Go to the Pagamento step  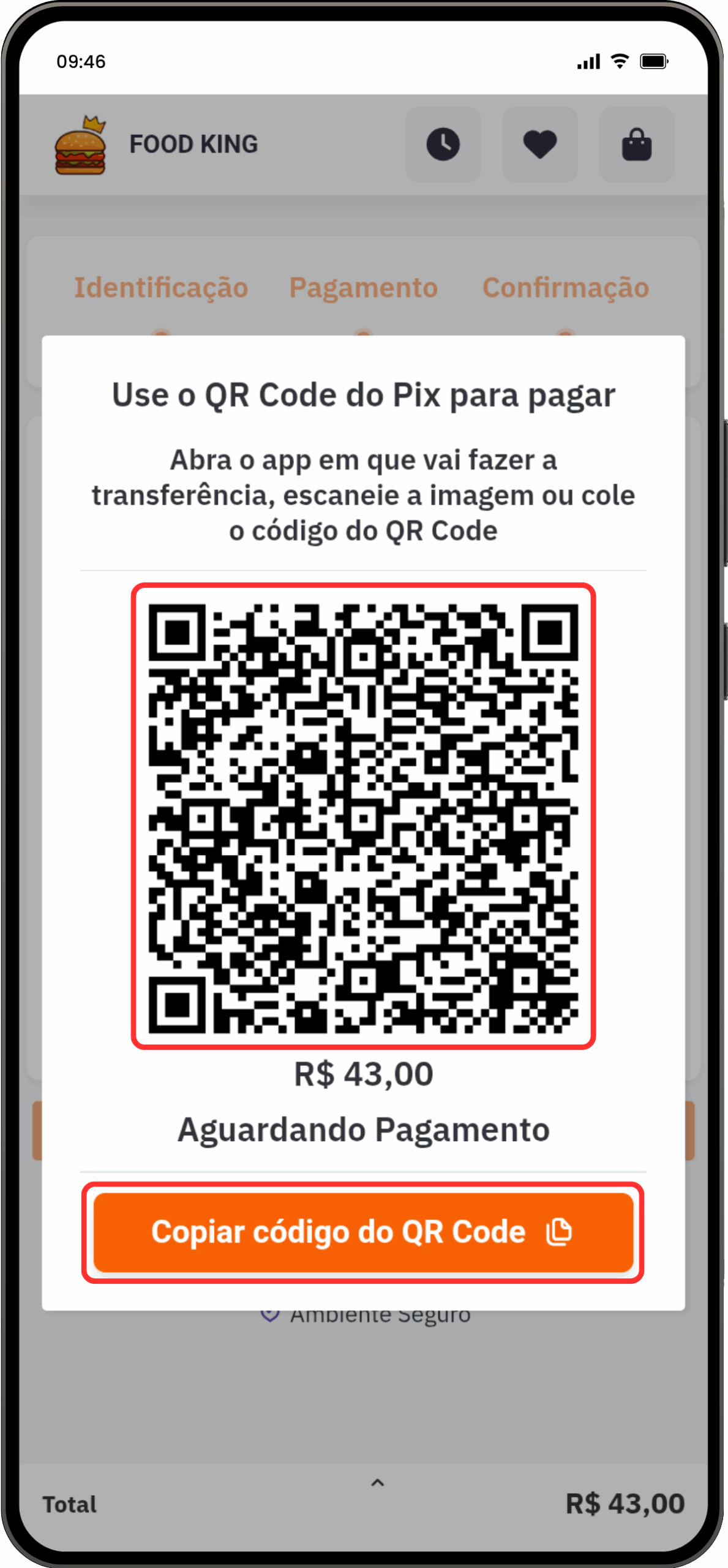pos(363,287)
